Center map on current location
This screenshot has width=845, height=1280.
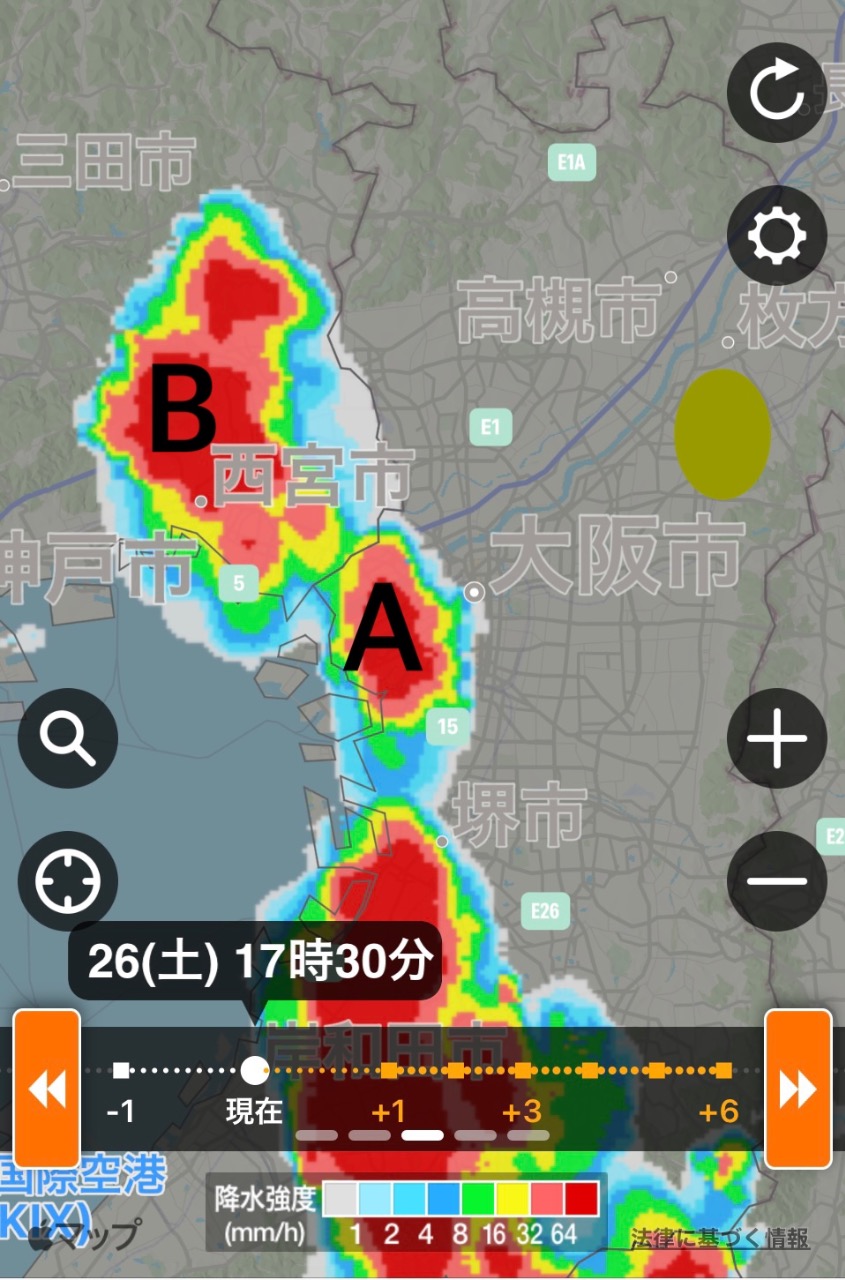(68, 881)
